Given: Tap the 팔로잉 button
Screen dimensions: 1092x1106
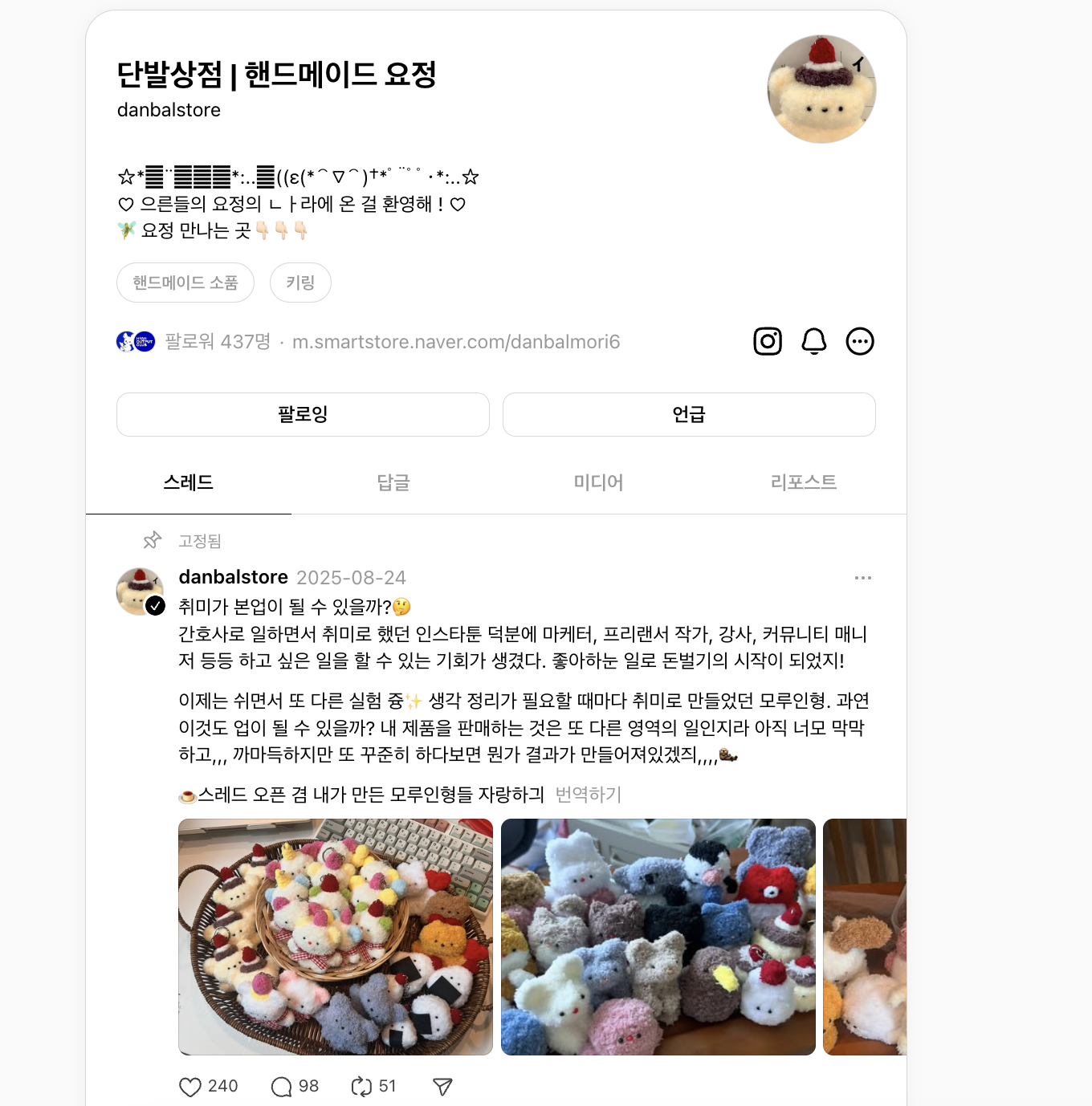Looking at the screenshot, I should 303,414.
